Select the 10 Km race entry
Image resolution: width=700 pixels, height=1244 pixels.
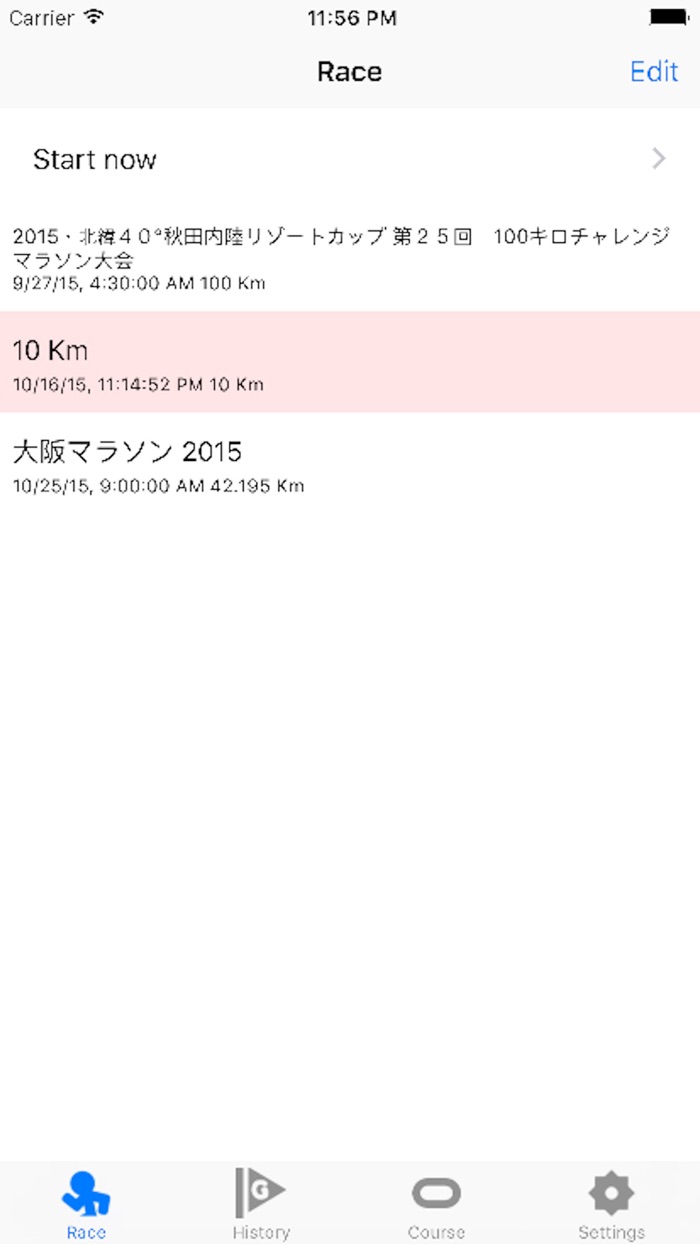point(350,362)
